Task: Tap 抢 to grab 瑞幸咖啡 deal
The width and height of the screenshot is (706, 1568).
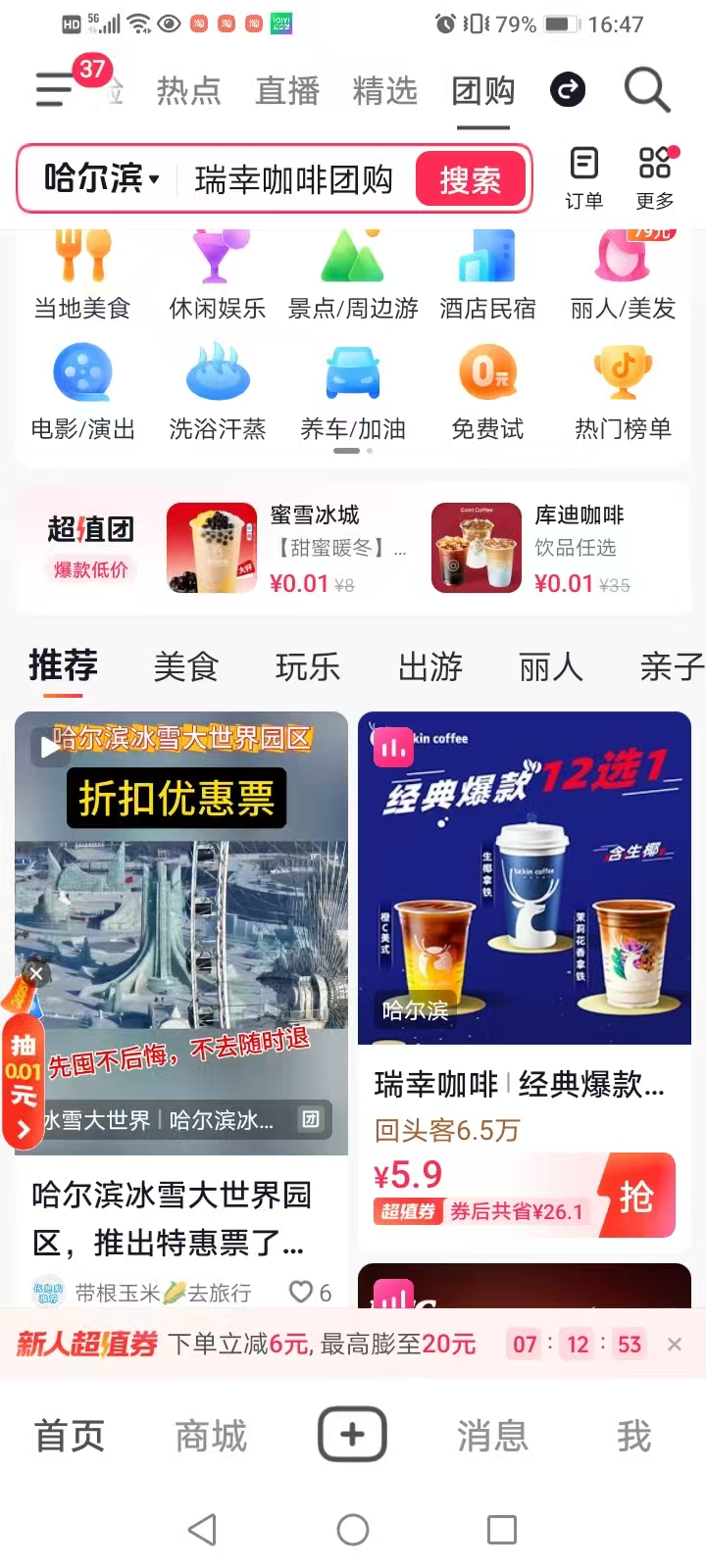Action: 637,1196
